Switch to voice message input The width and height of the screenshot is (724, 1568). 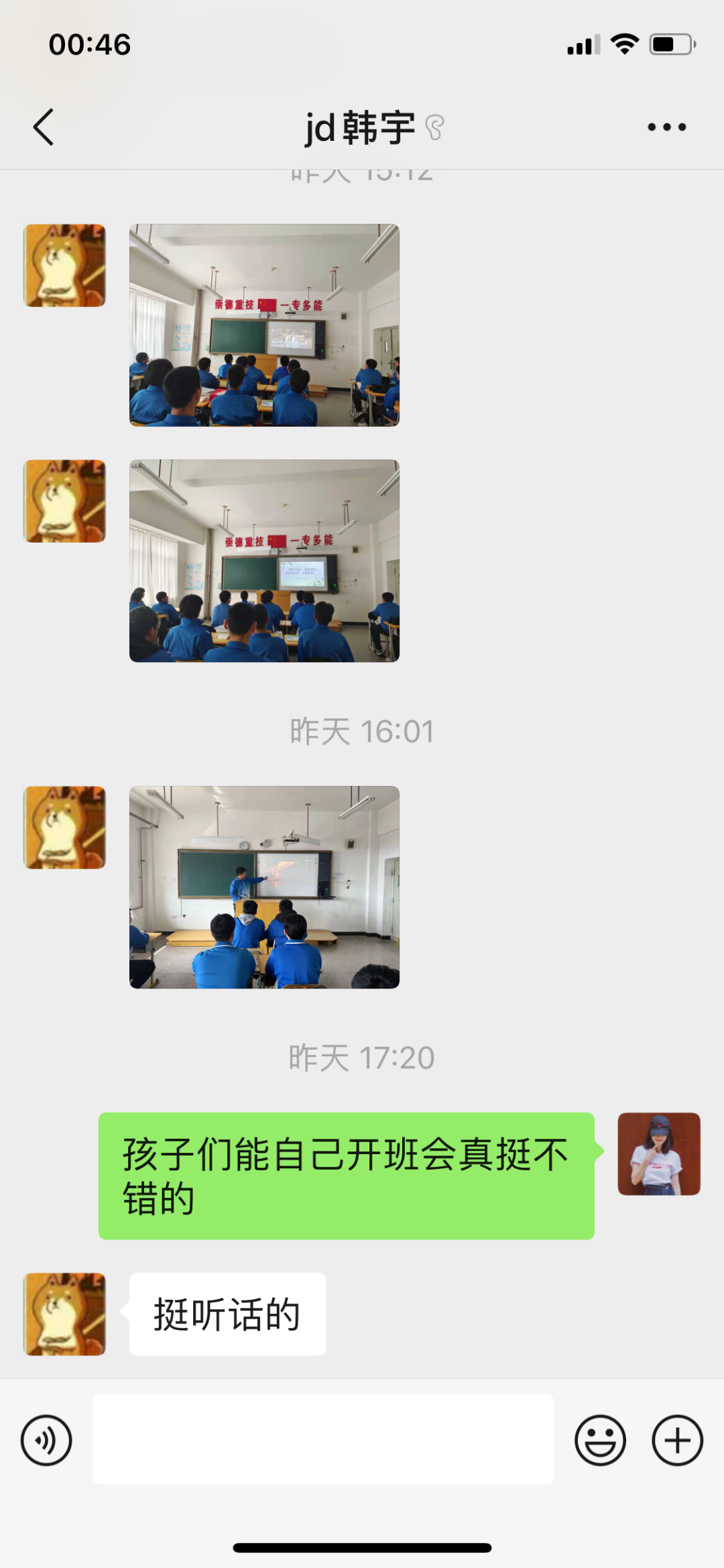(x=46, y=1440)
